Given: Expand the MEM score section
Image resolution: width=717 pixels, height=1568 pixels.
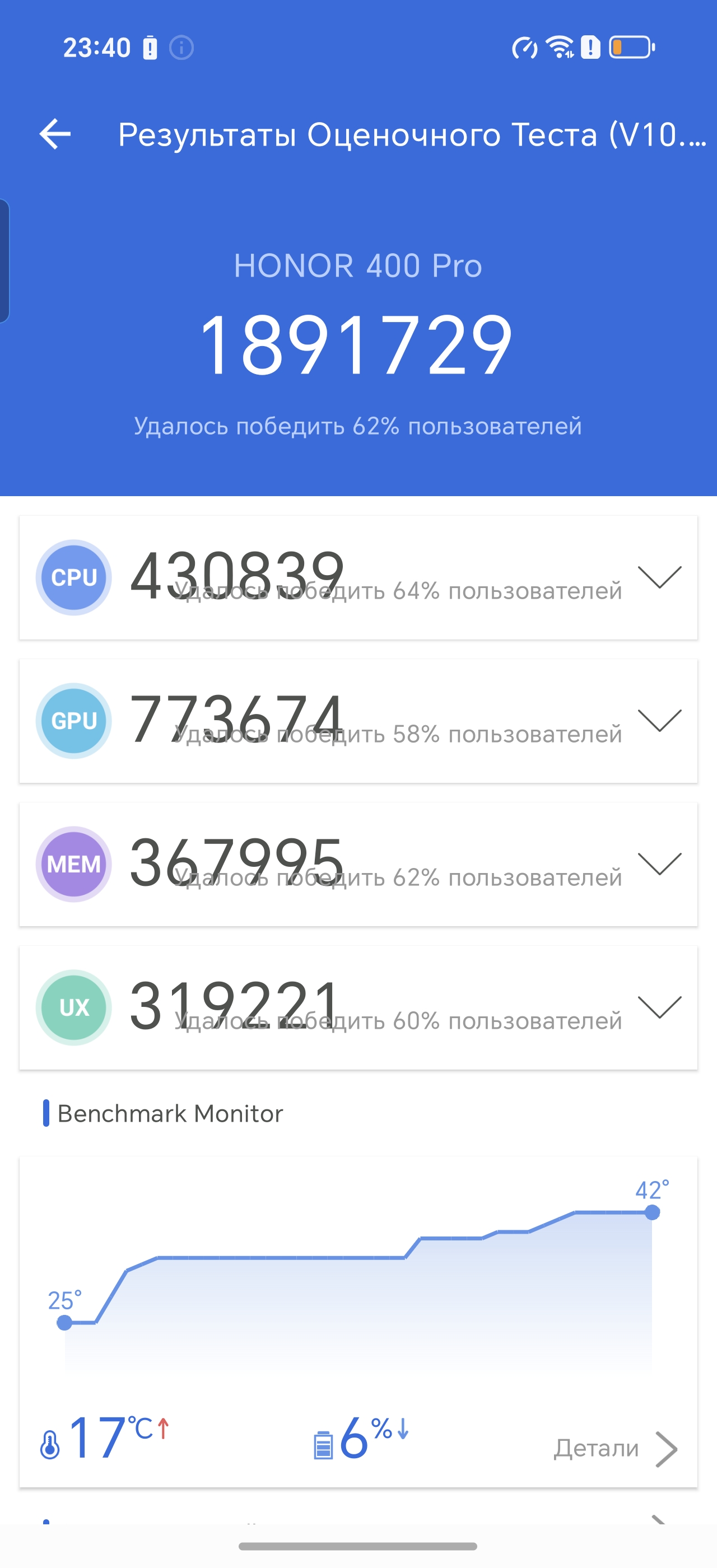Looking at the screenshot, I should point(659,864).
